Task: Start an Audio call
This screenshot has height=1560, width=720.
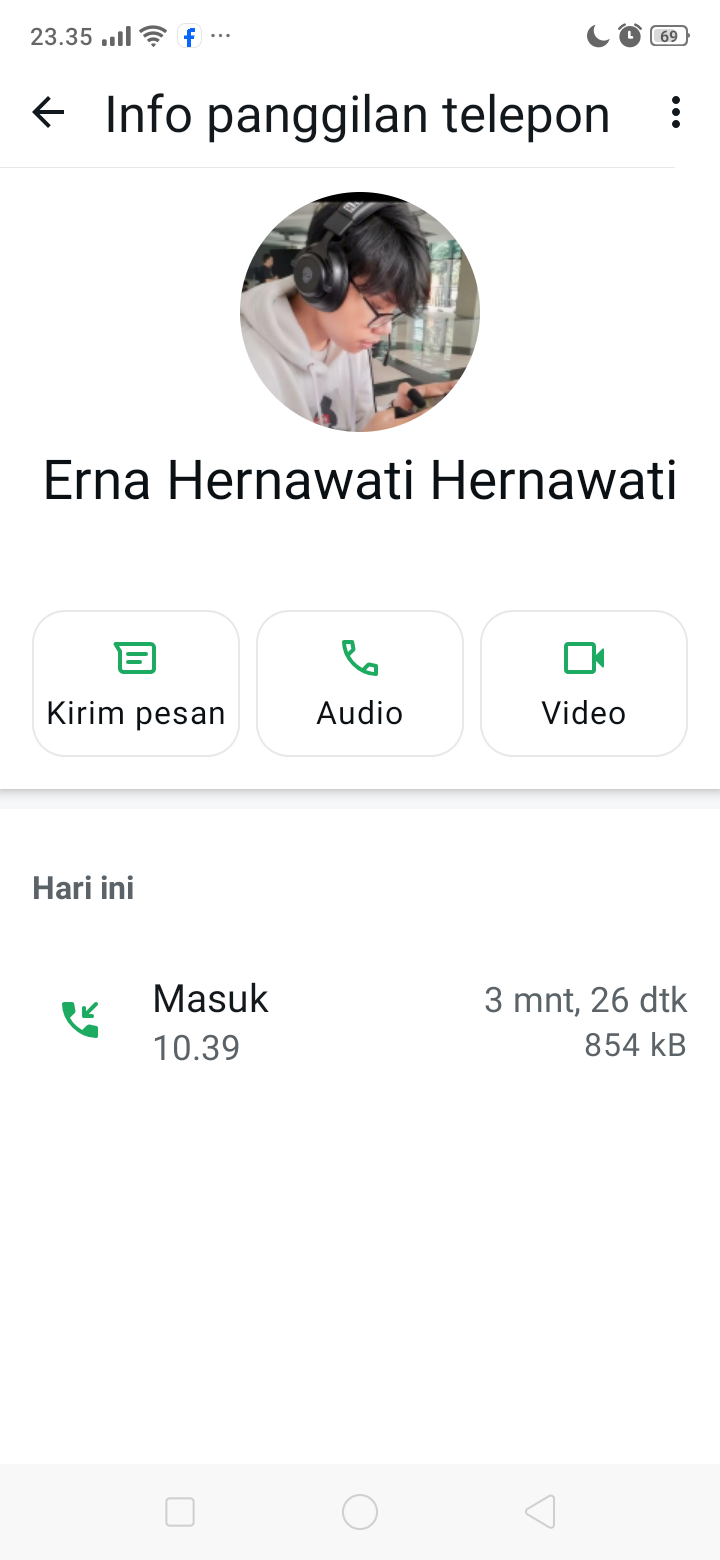Action: coord(360,683)
